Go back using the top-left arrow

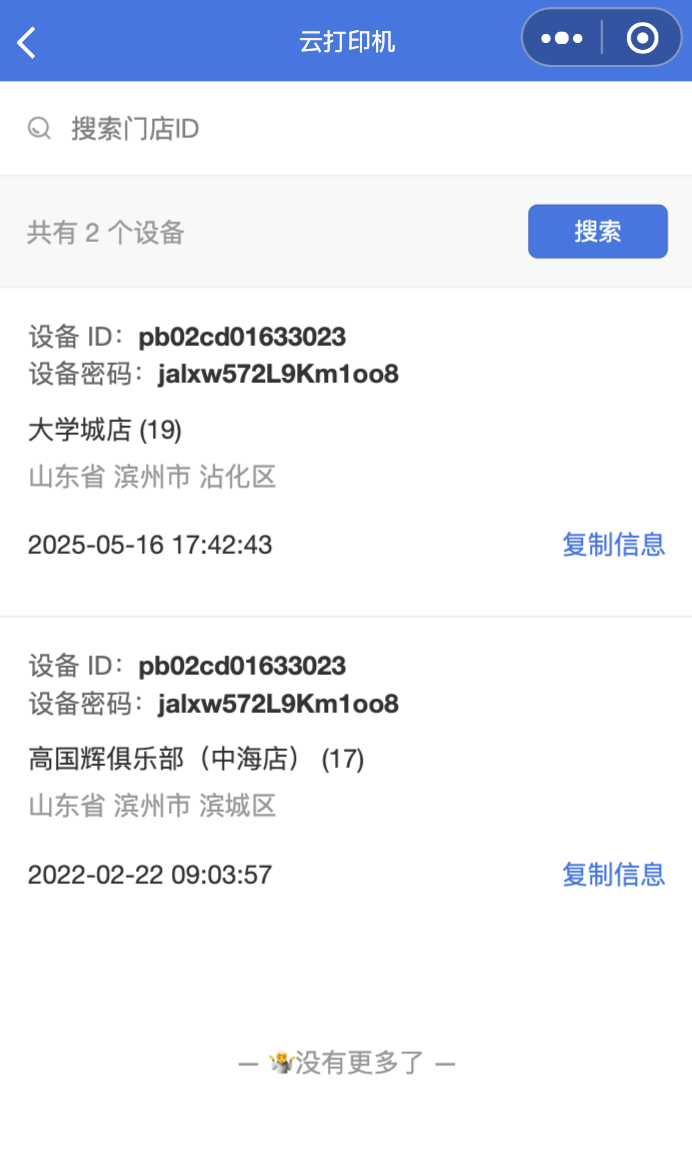pos(26,42)
